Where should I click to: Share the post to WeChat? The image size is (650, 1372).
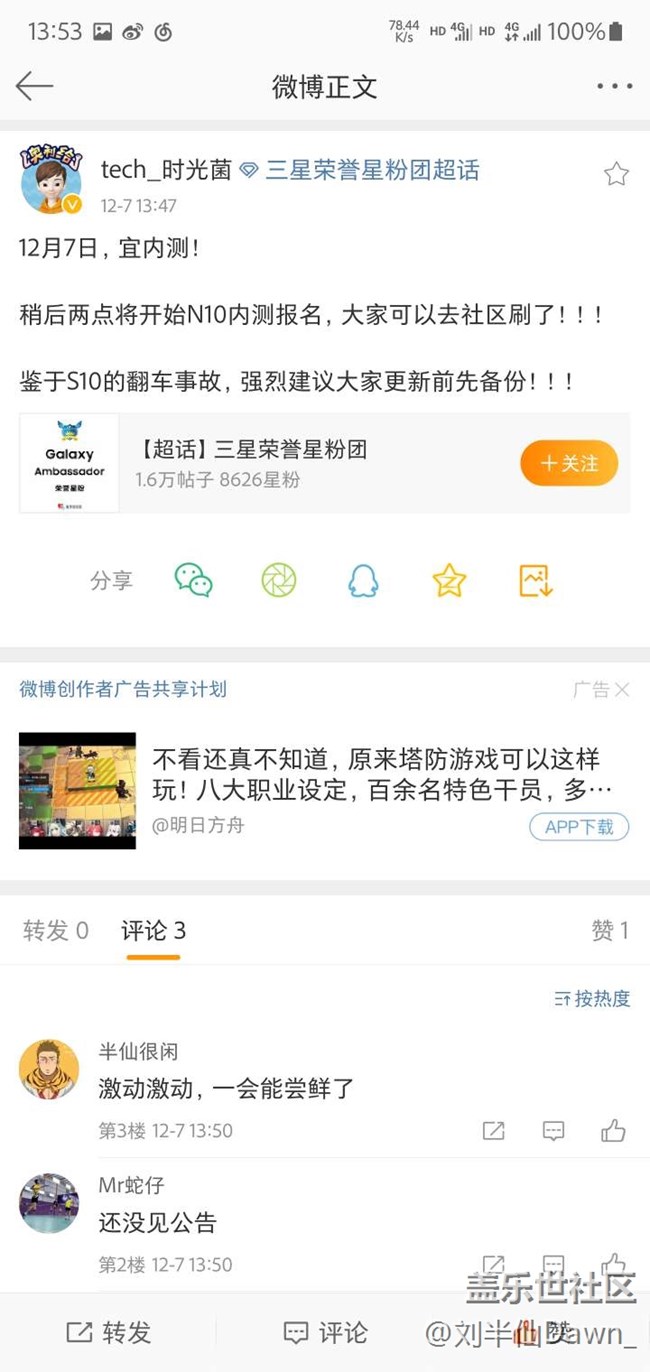pyautogui.click(x=193, y=580)
